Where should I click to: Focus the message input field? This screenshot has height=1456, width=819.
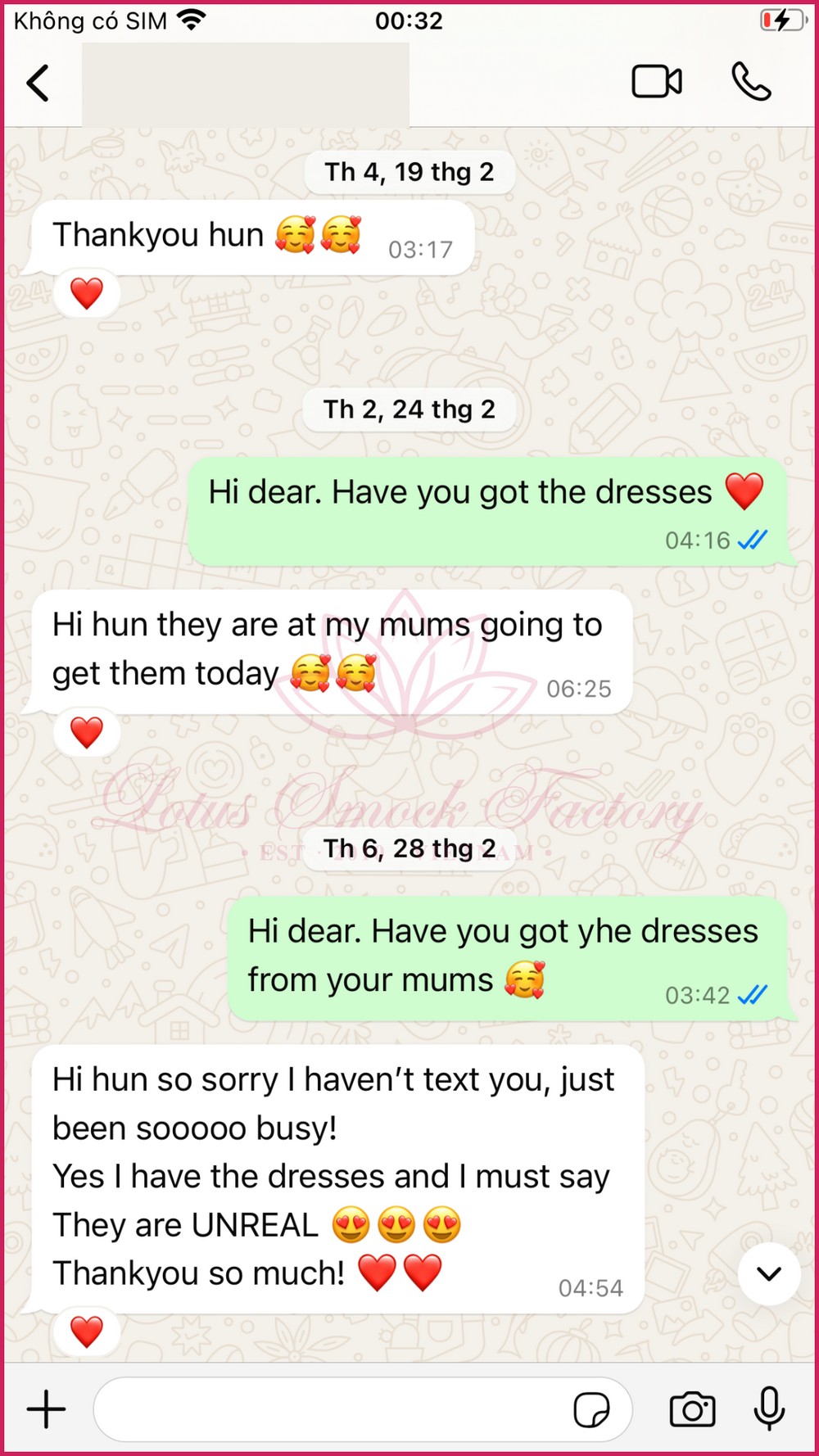[328, 1409]
